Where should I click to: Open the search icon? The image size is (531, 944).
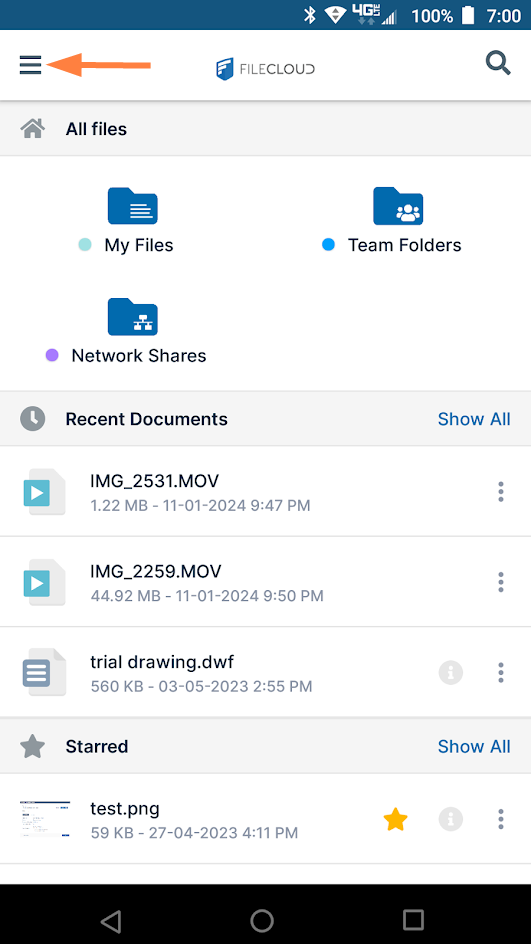pos(498,63)
